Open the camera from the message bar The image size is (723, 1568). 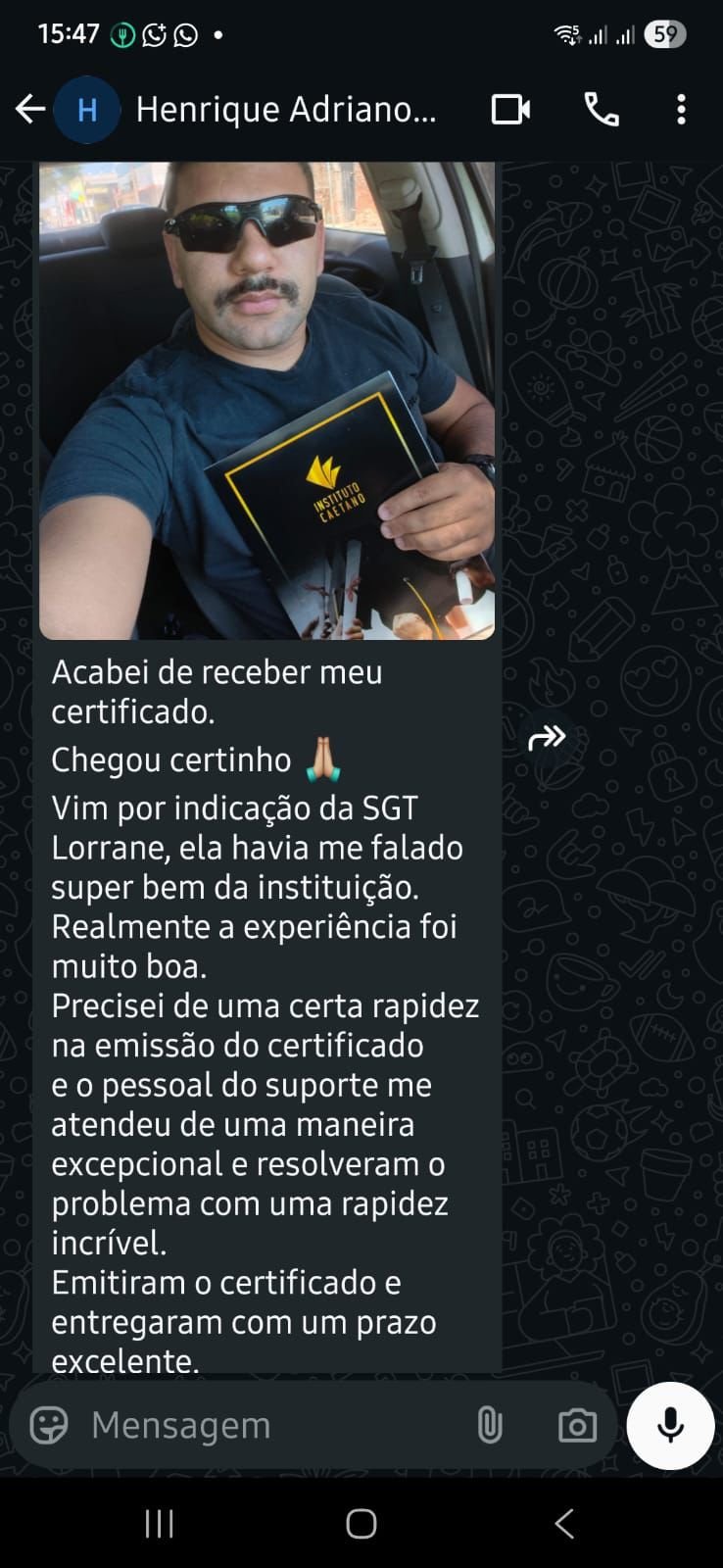coord(577,1425)
